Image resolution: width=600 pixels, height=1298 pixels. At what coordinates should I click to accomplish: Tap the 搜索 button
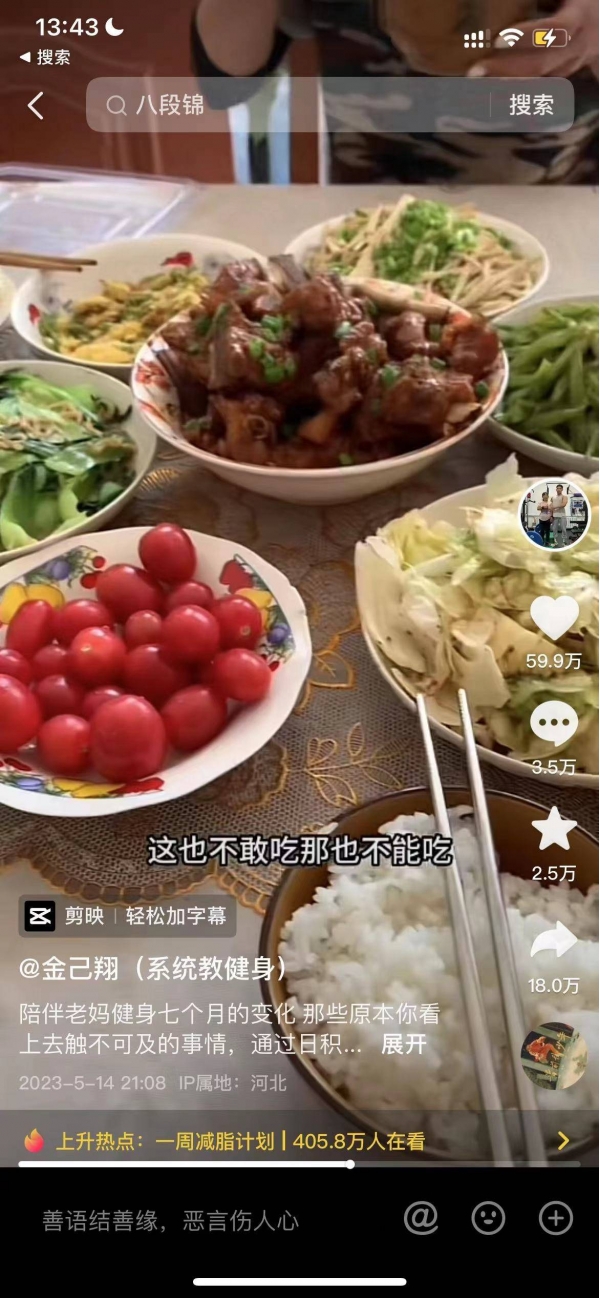[531, 105]
